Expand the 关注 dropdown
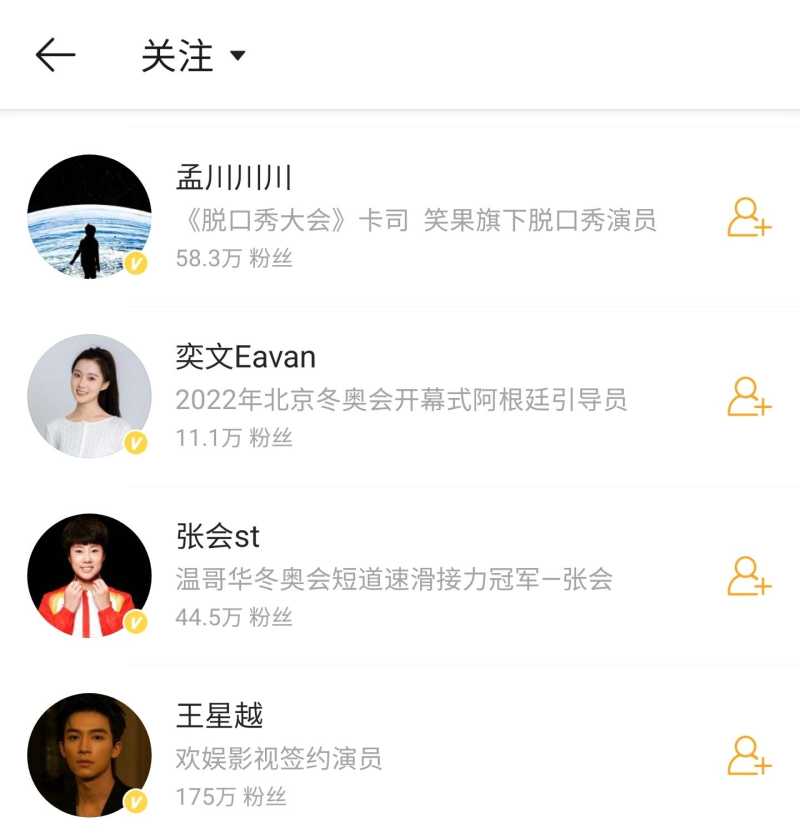Image resolution: width=800 pixels, height=837 pixels. pos(193,56)
